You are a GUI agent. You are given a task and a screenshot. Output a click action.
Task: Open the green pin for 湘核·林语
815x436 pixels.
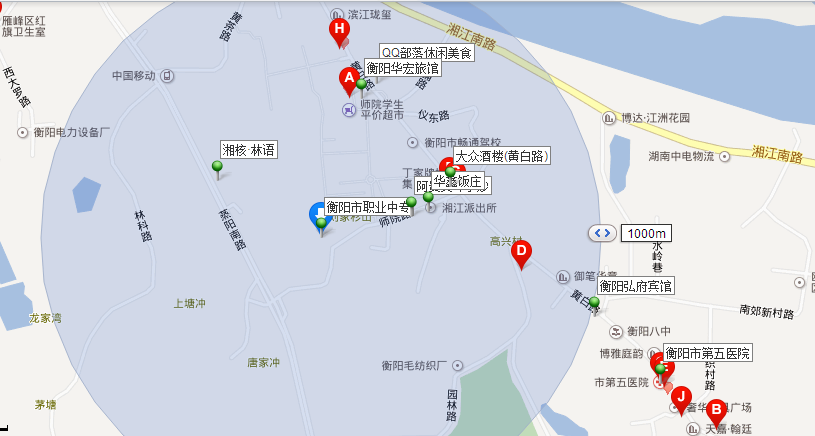tap(217, 167)
